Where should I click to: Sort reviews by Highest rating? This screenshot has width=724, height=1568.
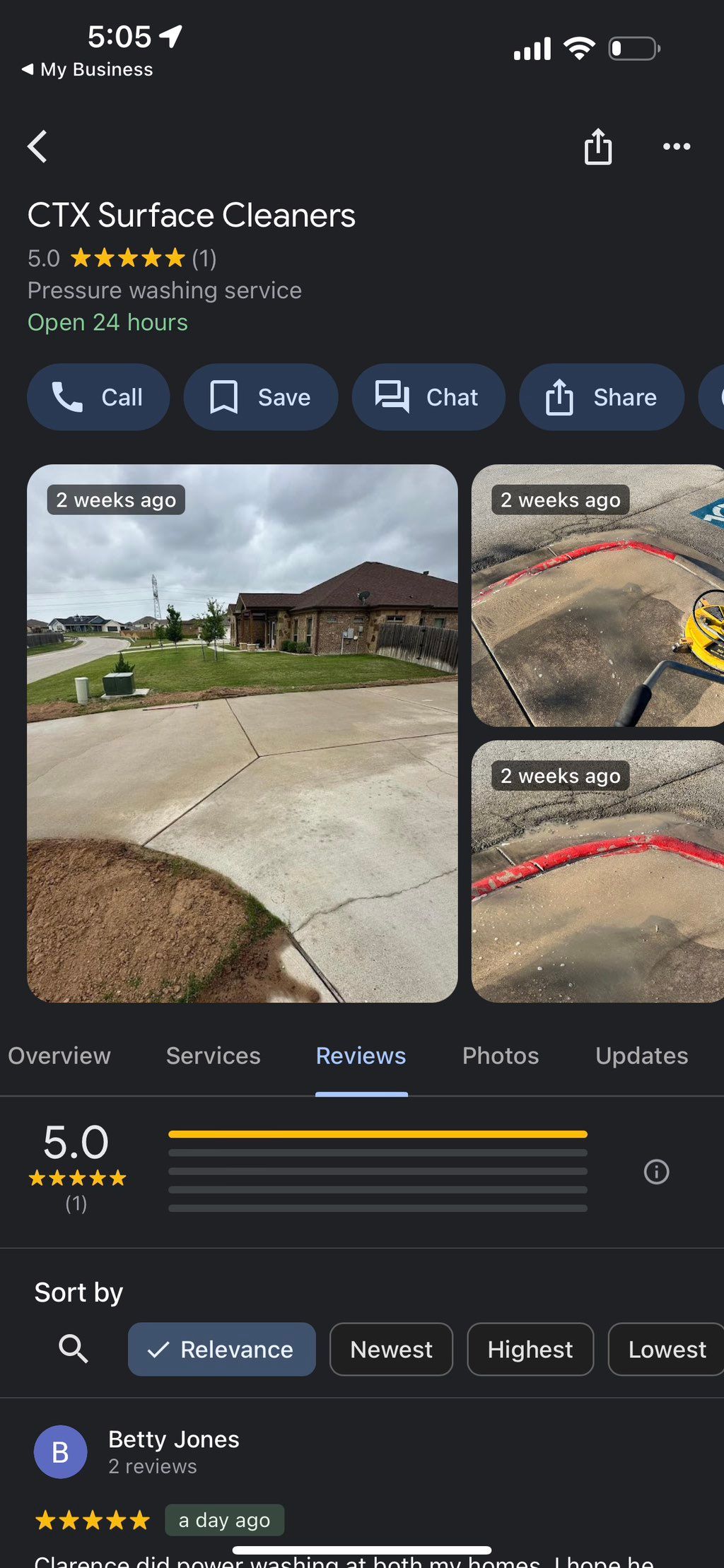click(530, 1349)
